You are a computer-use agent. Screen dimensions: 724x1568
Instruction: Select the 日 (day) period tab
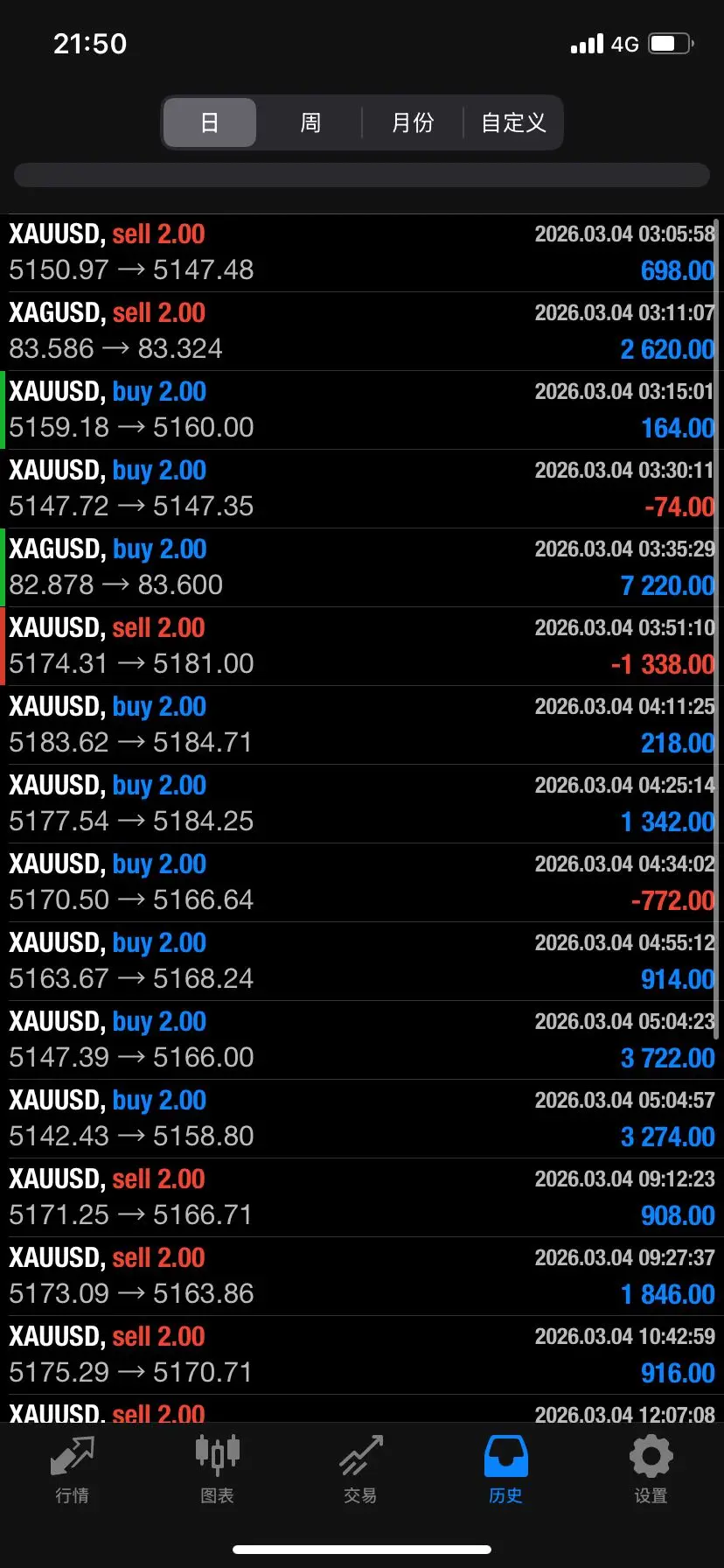tap(210, 122)
